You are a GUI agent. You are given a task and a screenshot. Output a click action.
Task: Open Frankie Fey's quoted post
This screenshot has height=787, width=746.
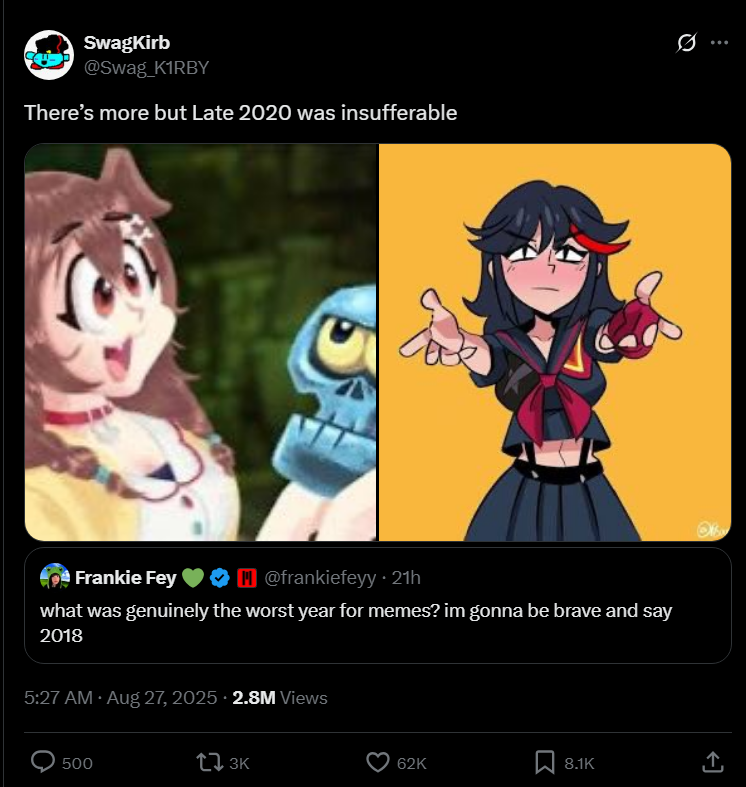pos(377,620)
